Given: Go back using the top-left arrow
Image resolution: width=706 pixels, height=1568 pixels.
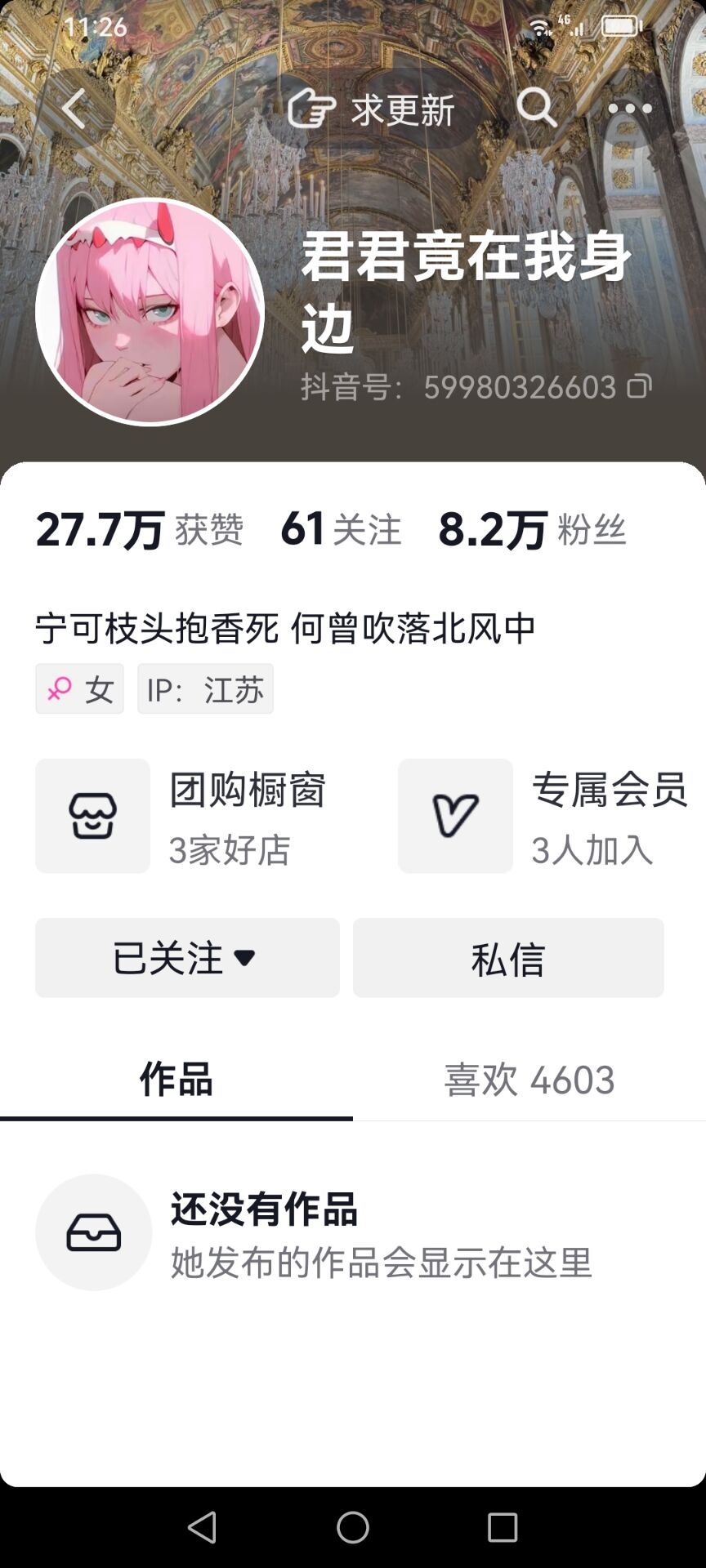Looking at the screenshot, I should tap(74, 109).
